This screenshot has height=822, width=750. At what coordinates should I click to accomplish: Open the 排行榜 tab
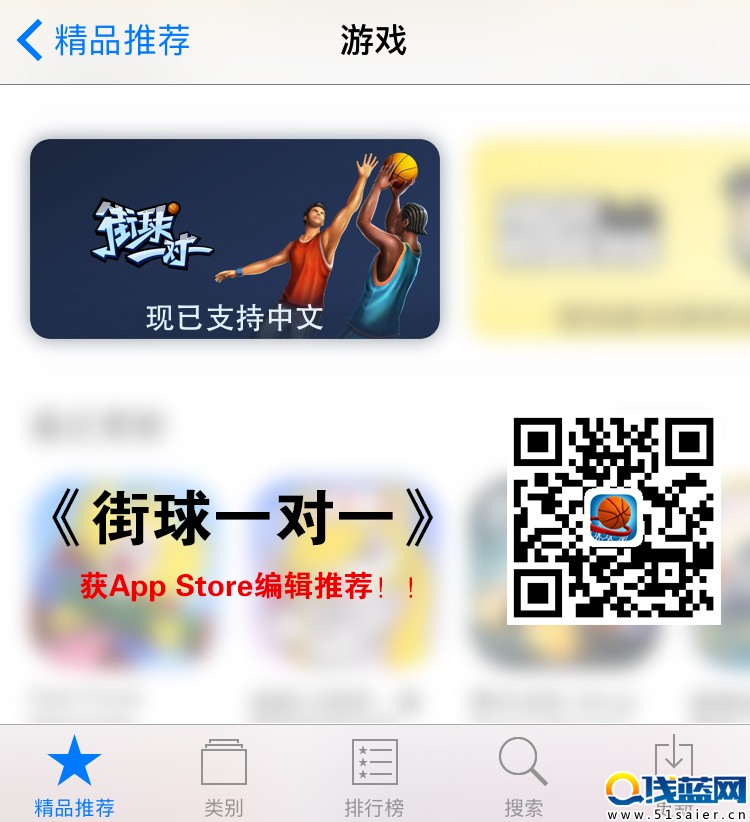[374, 776]
